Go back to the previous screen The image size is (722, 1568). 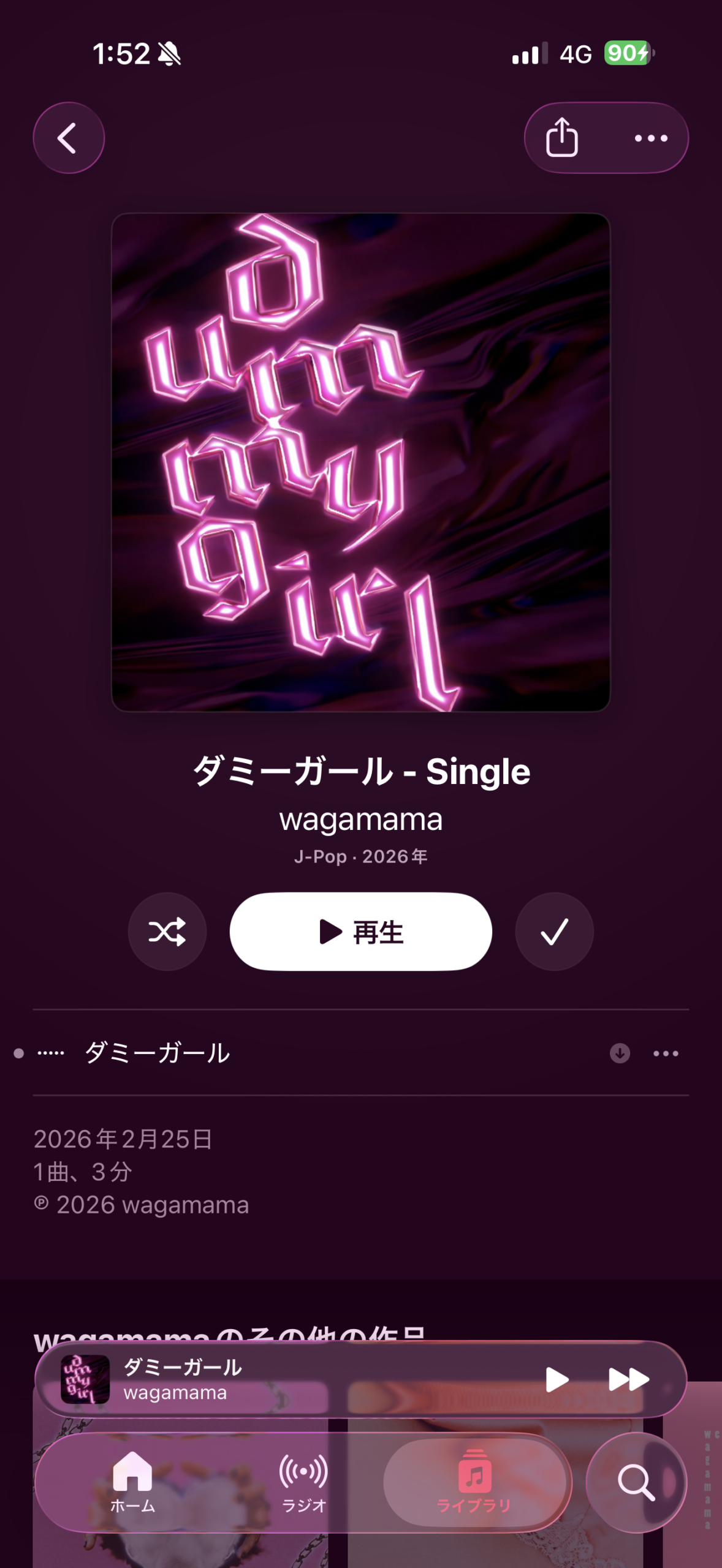(x=68, y=138)
